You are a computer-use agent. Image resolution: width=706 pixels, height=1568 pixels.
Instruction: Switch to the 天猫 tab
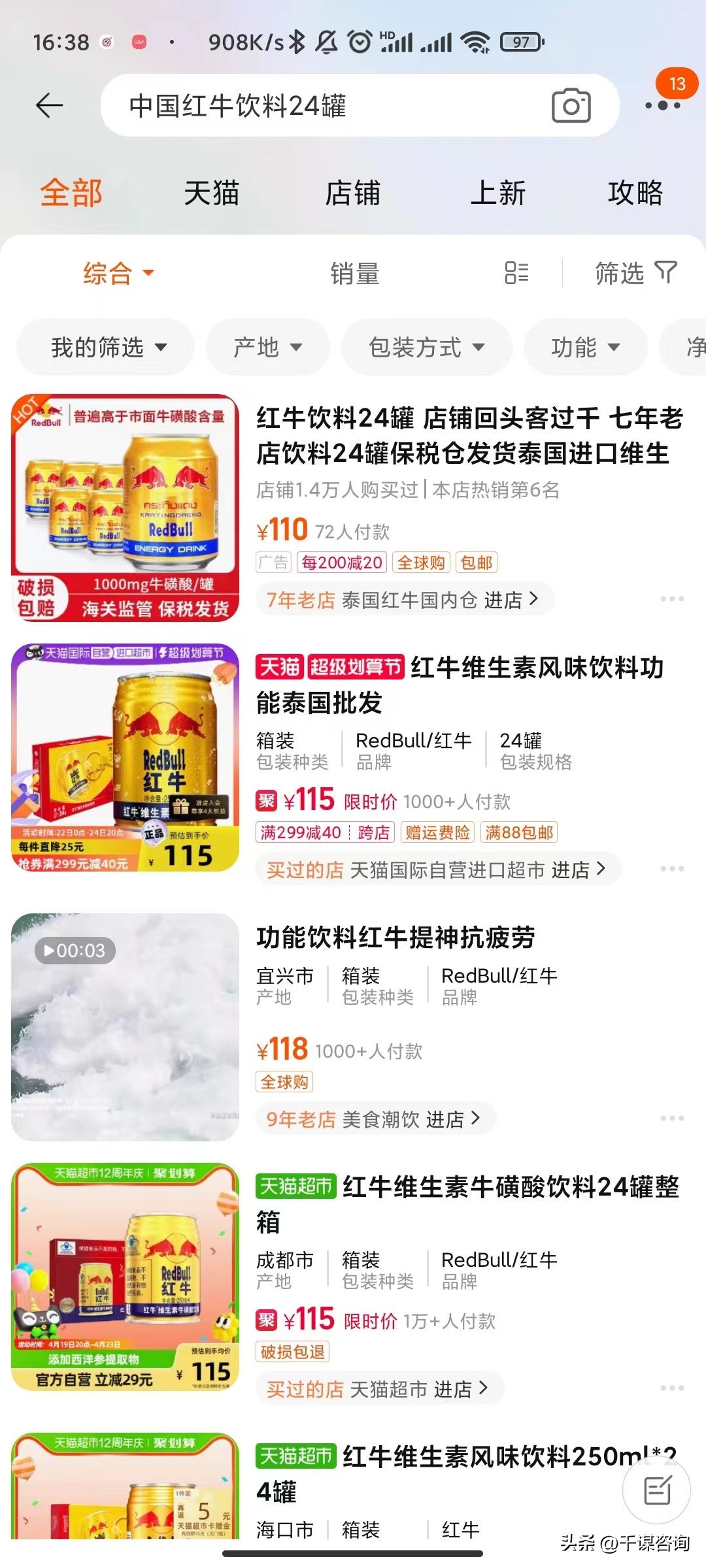pos(212,193)
